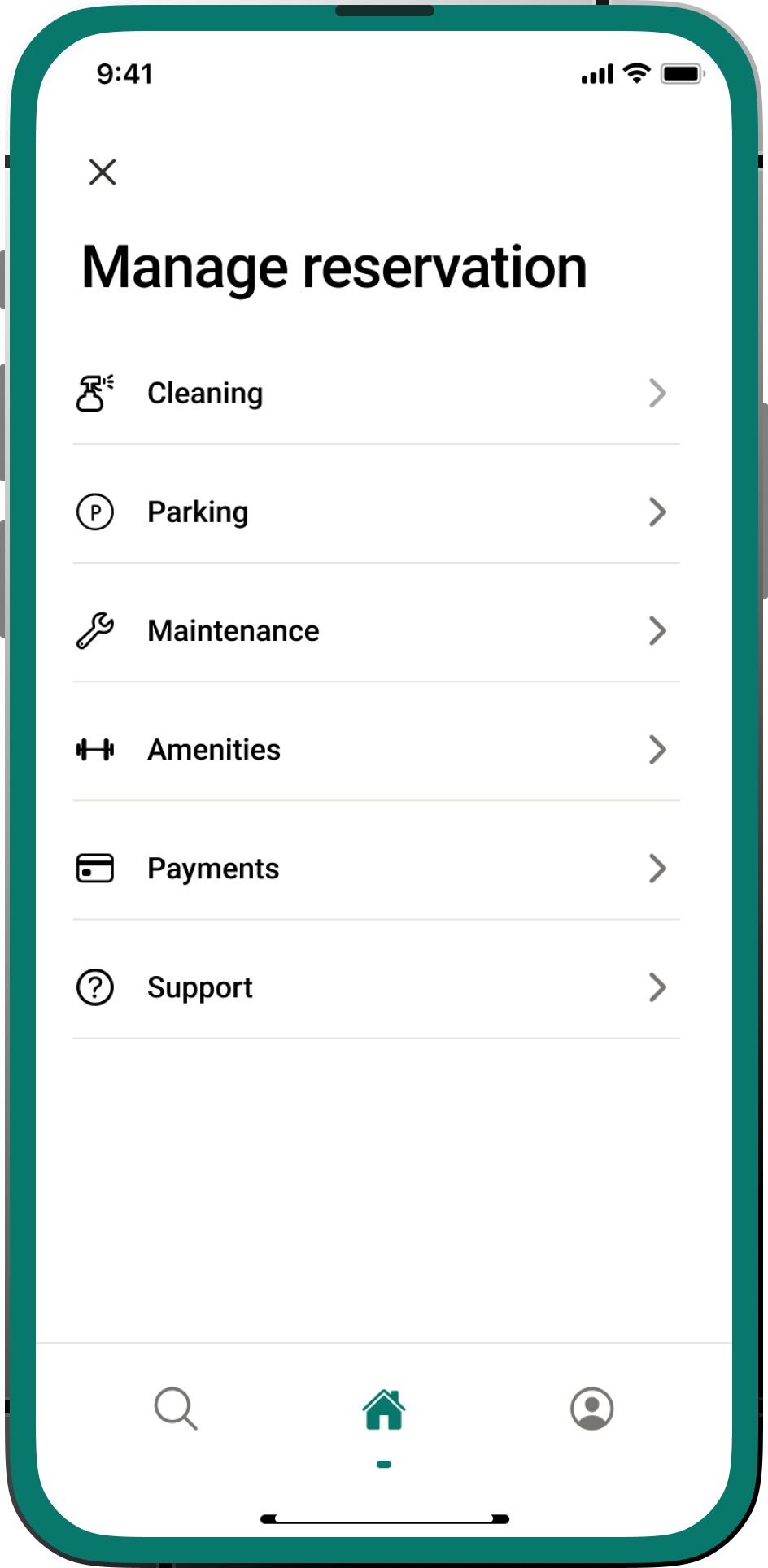Viewport: 768px width, 1568px height.
Task: Close the Manage reservation screen
Action: [x=103, y=172]
